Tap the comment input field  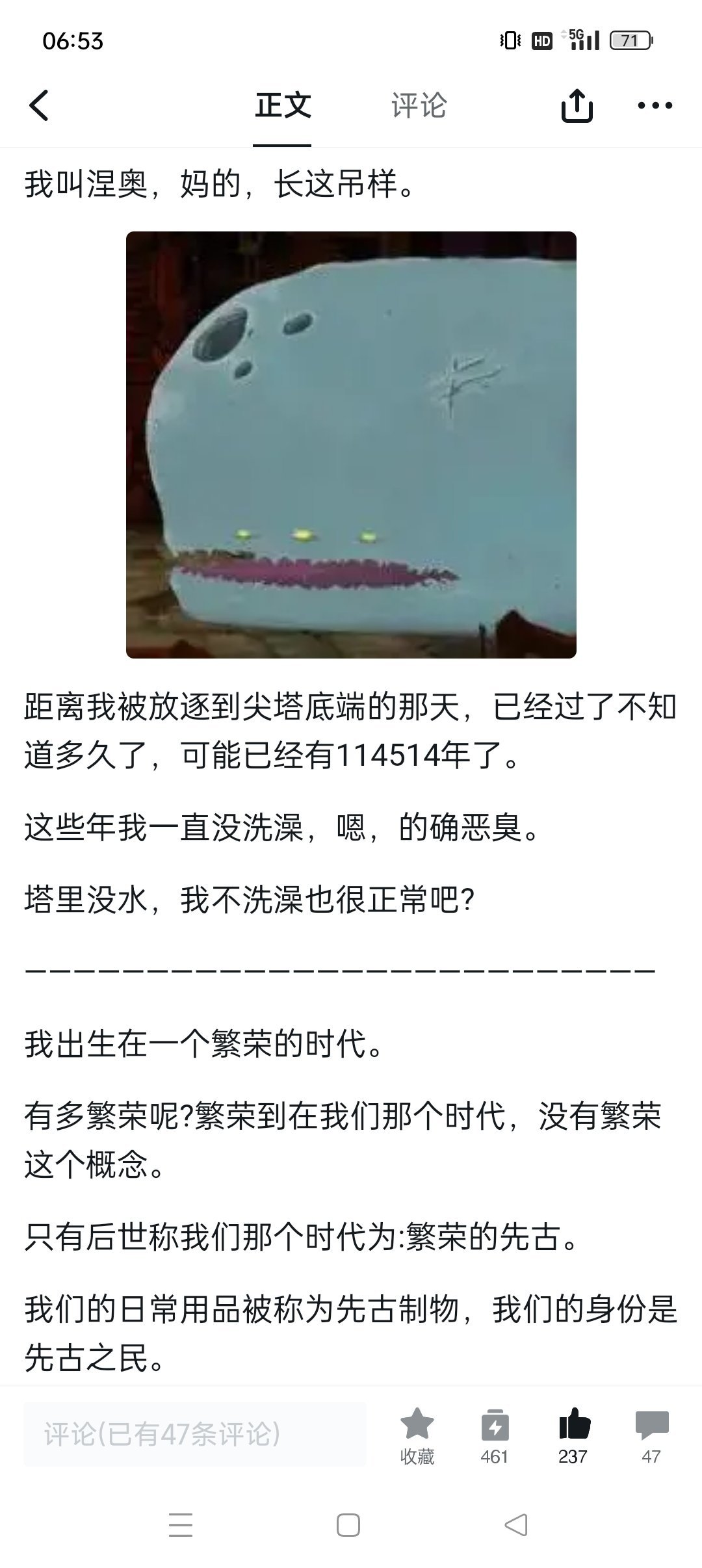[195, 1434]
